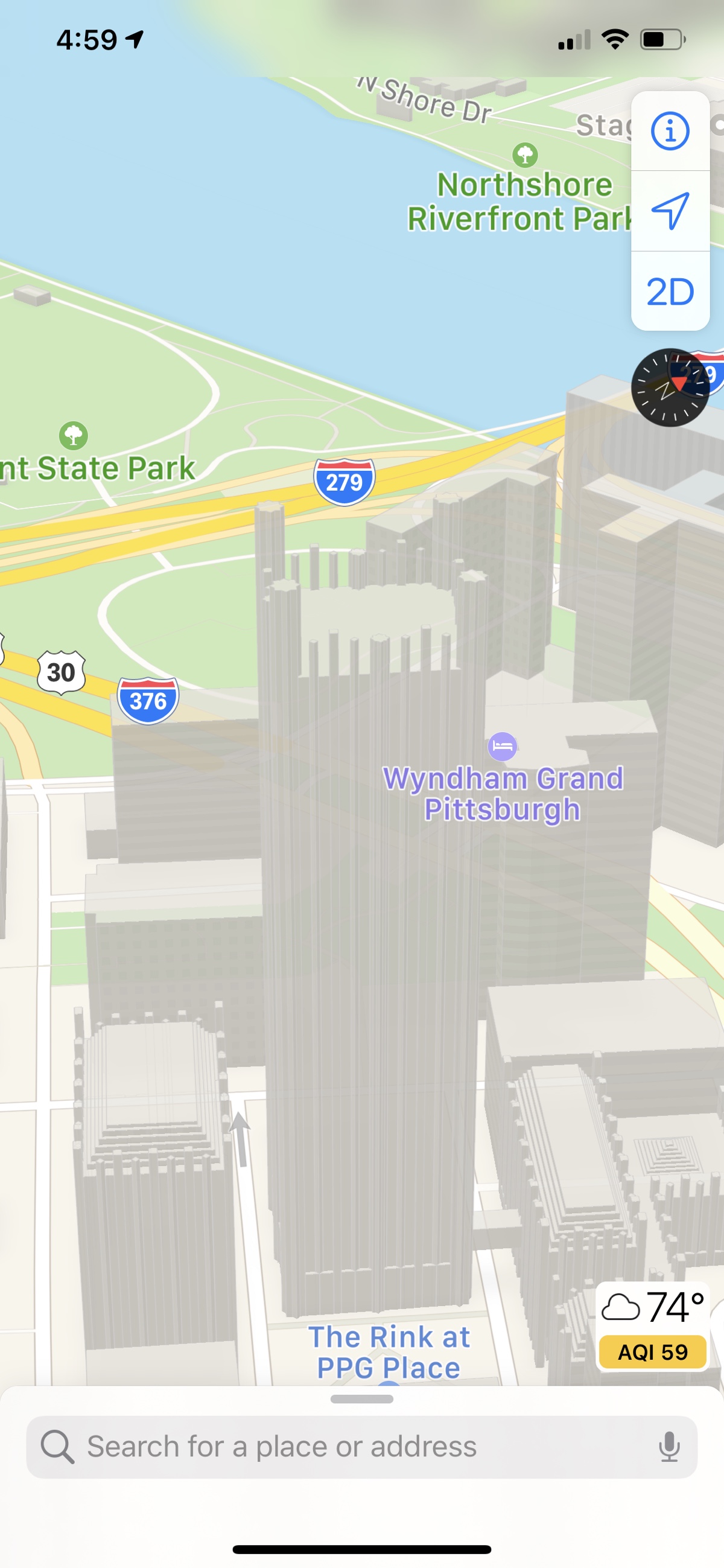Image resolution: width=724 pixels, height=1568 pixels.
Task: Expand the search card using its grabber handle
Action: click(361, 1400)
